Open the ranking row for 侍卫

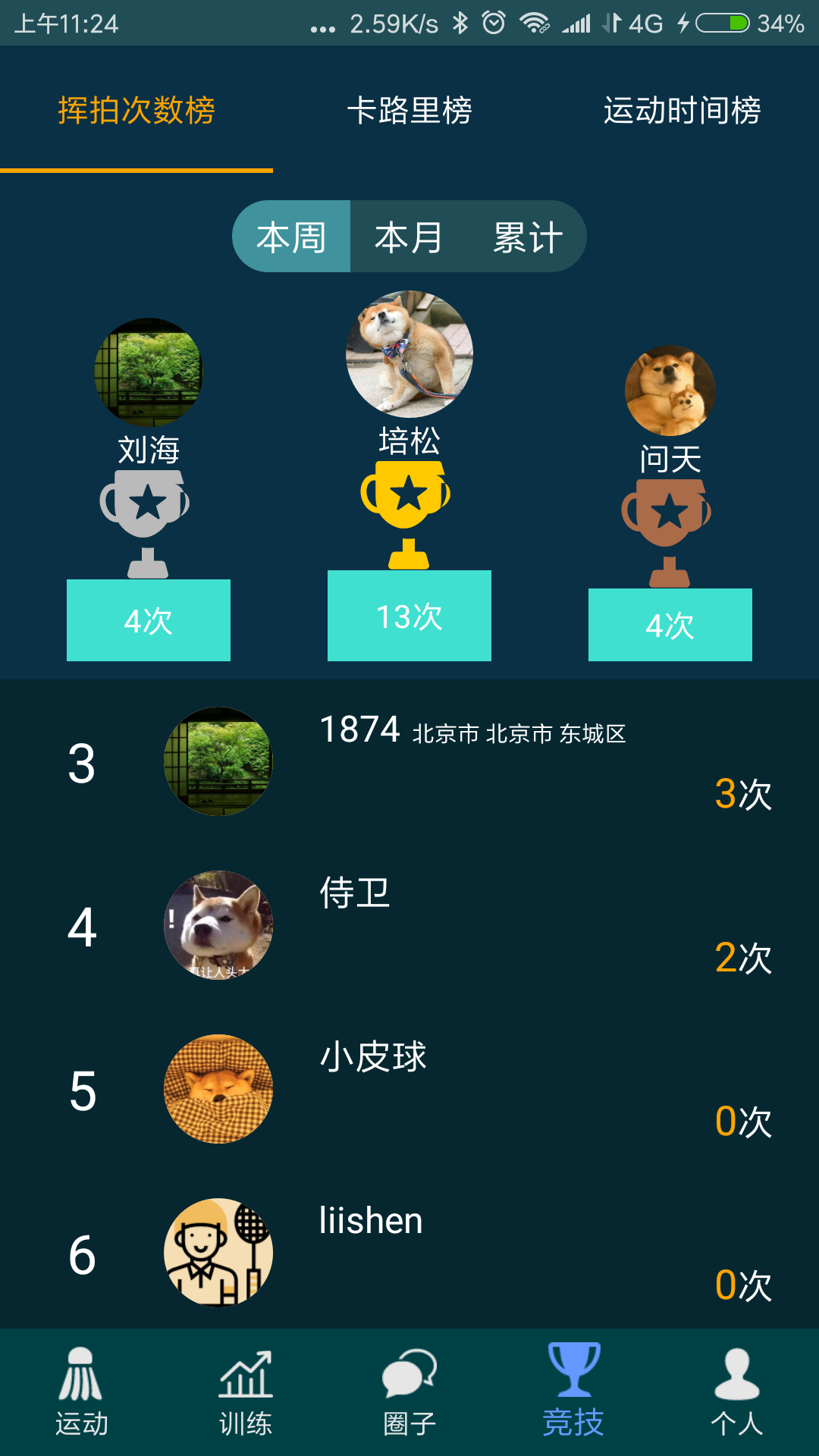(x=409, y=925)
